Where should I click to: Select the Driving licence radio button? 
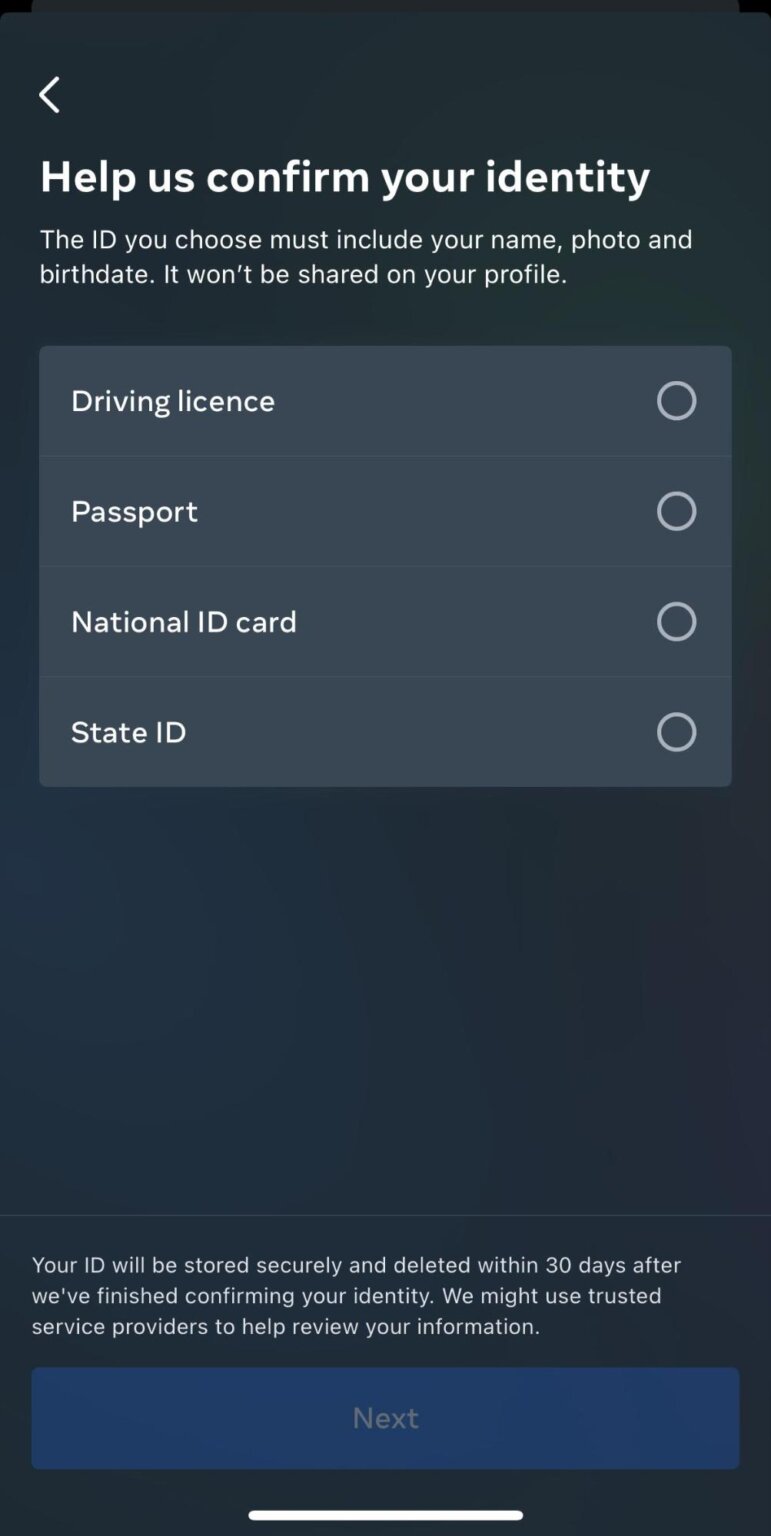677,400
